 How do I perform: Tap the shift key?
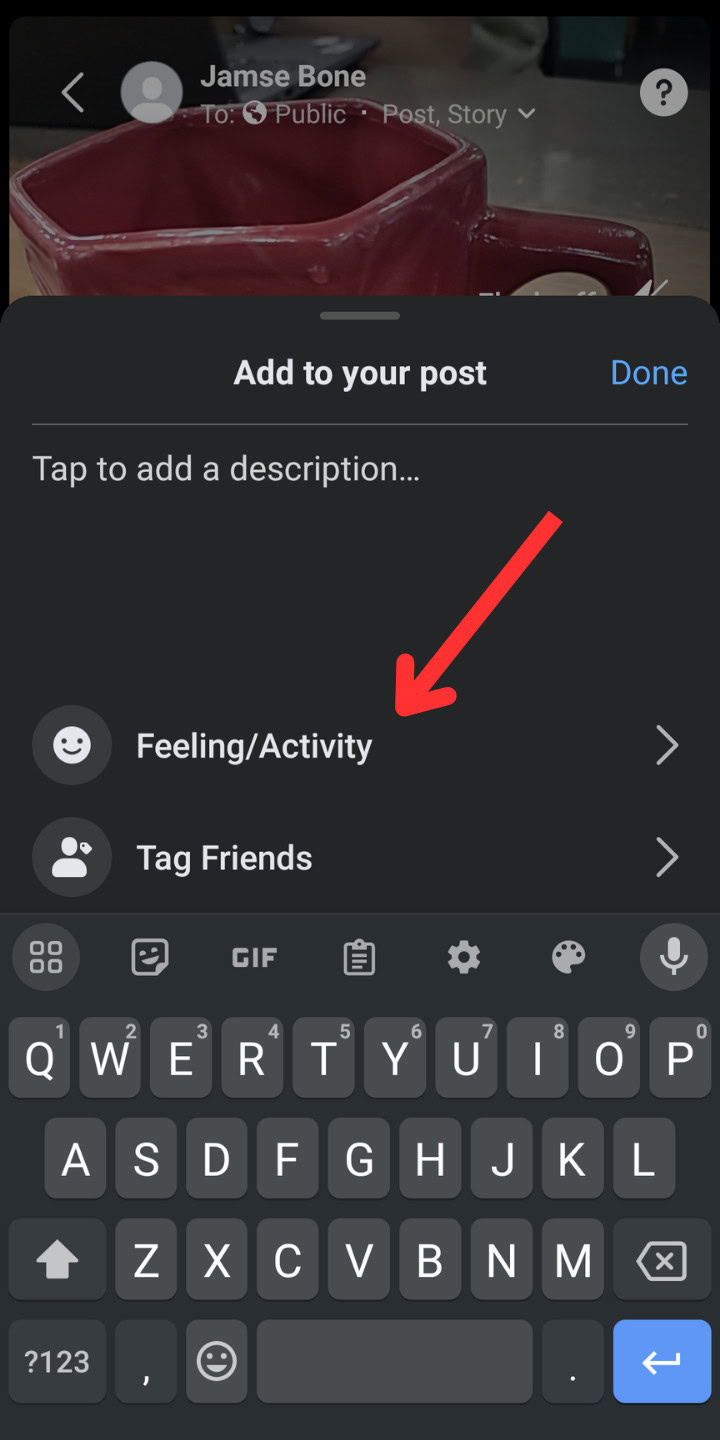(57, 1262)
